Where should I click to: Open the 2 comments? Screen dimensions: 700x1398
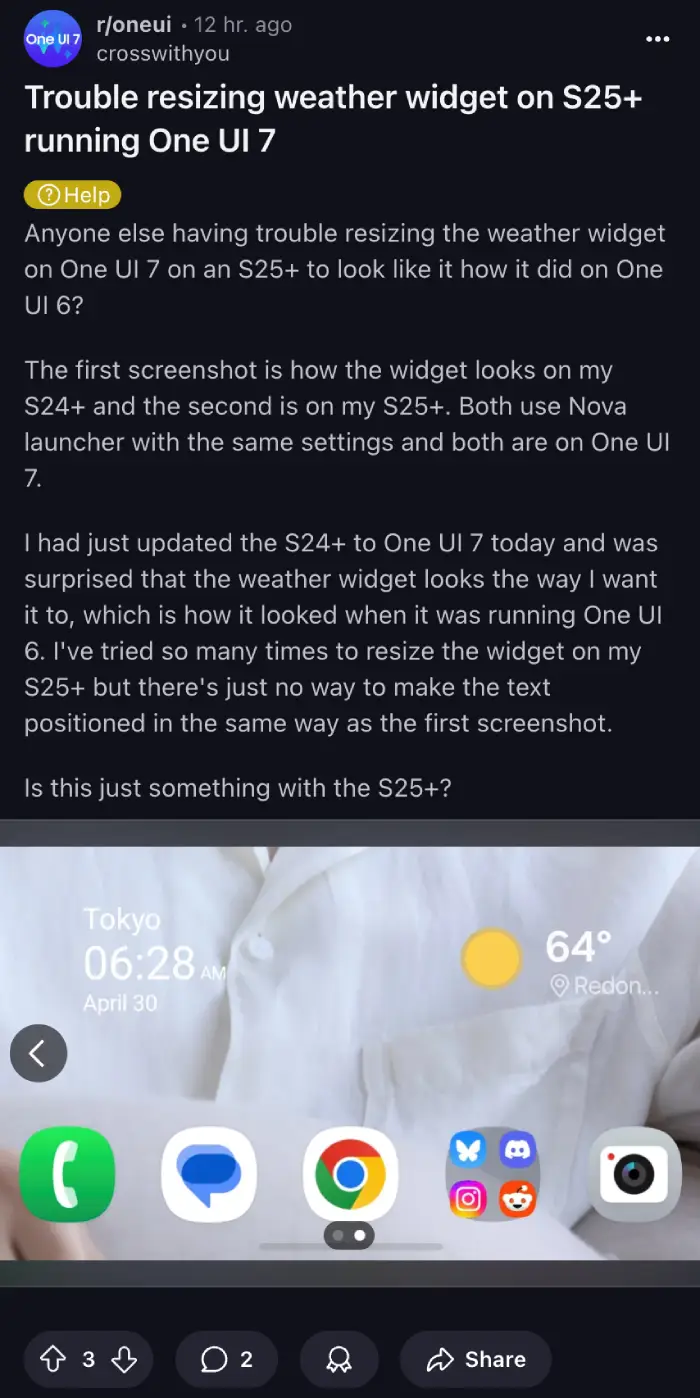pyautogui.click(x=227, y=1359)
